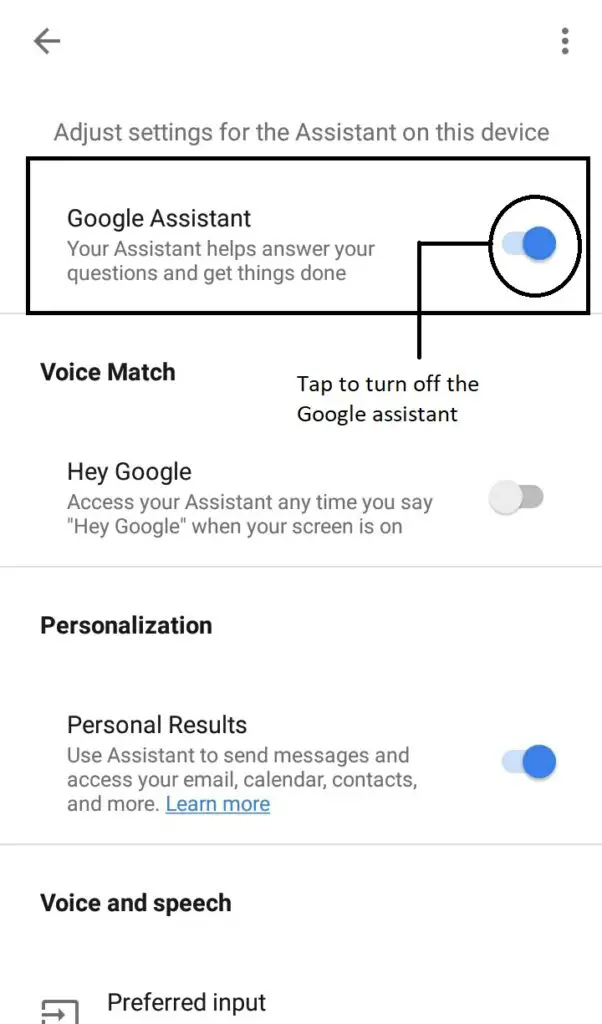Disable the Personal Results switch
This screenshot has width=602, height=1024.
[530, 762]
